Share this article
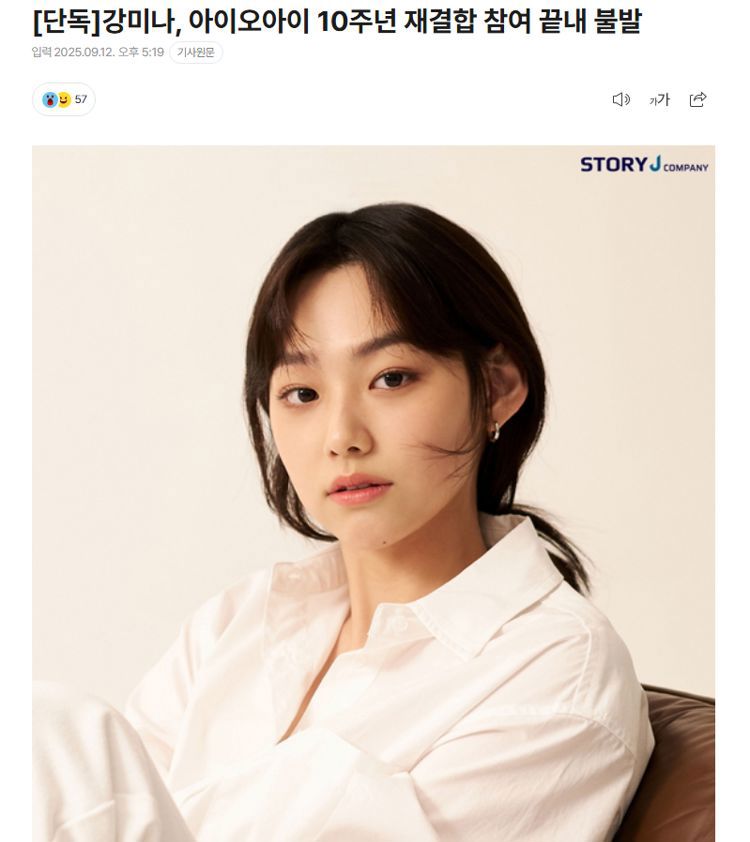The image size is (750, 842). click(x=698, y=99)
